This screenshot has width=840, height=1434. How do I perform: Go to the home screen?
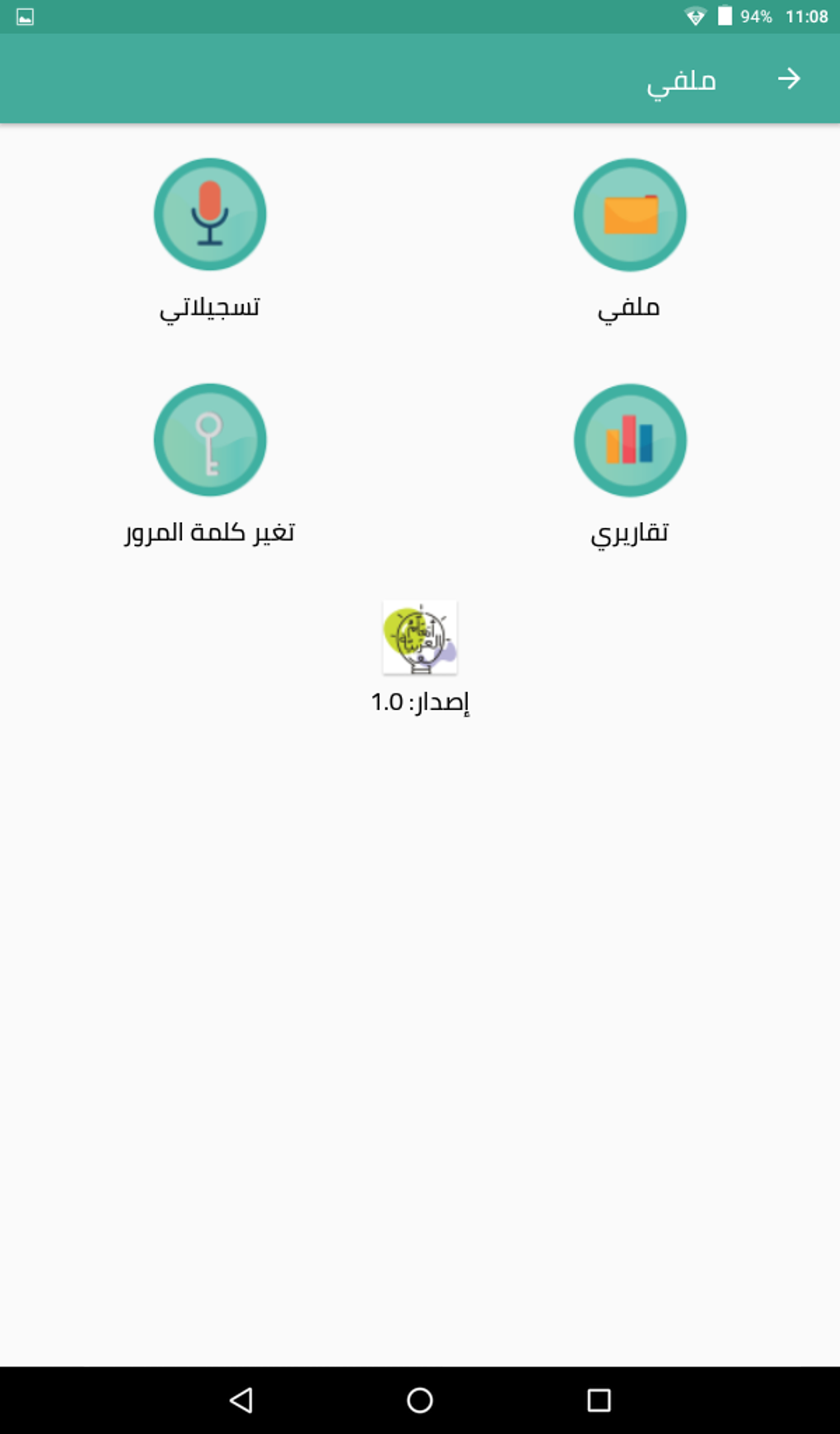(420, 1399)
